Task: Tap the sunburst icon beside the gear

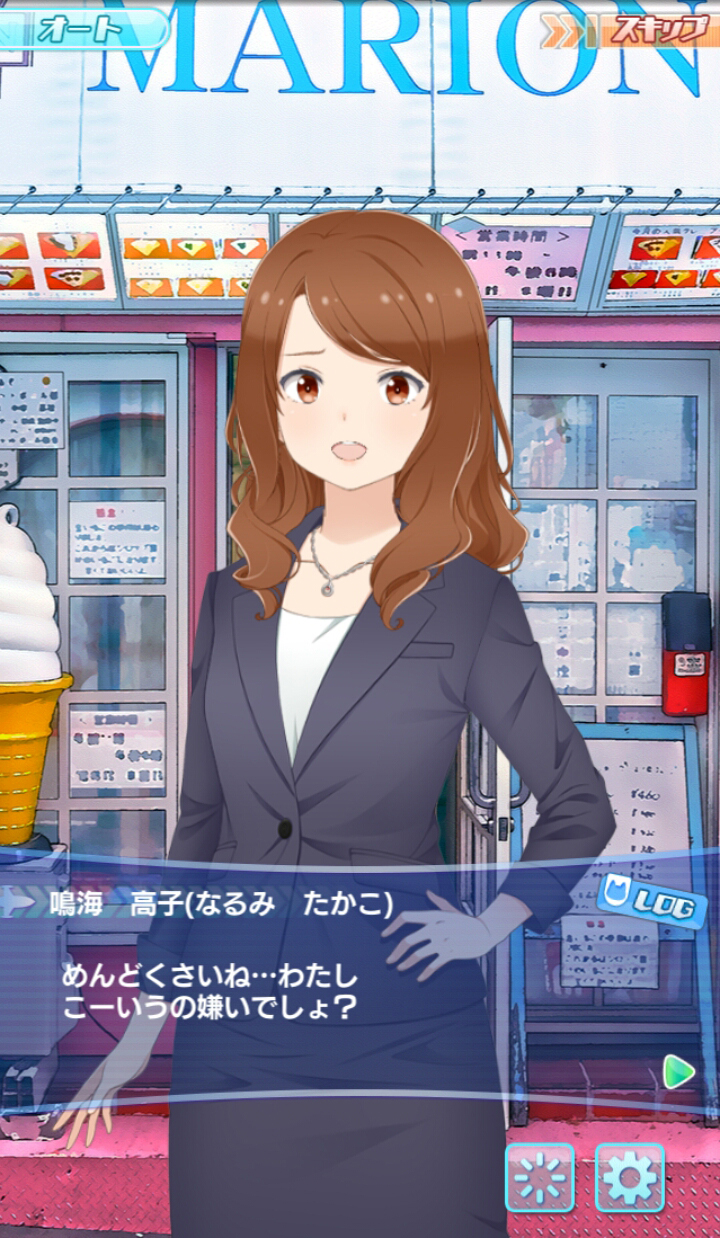Action: (540, 1177)
